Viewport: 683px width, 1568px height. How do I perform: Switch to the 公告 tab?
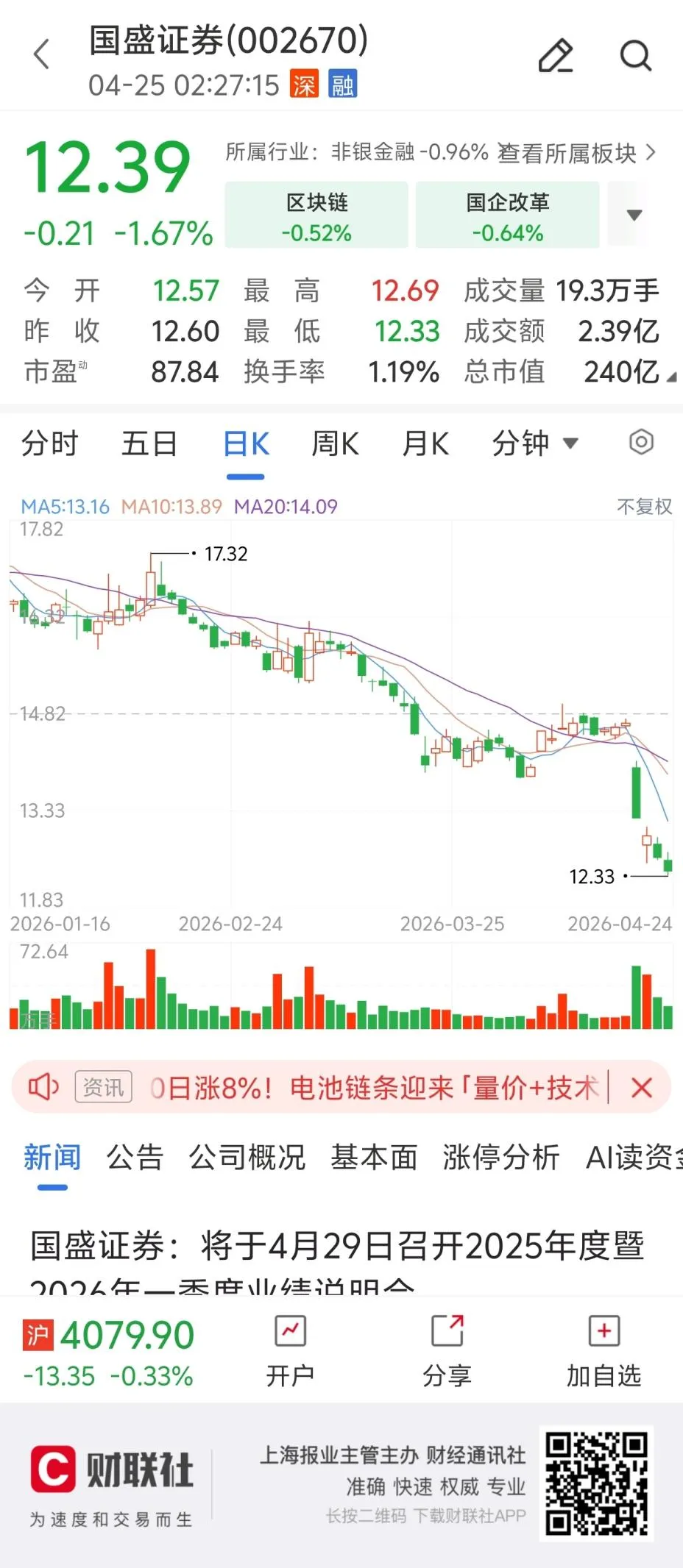click(135, 1158)
